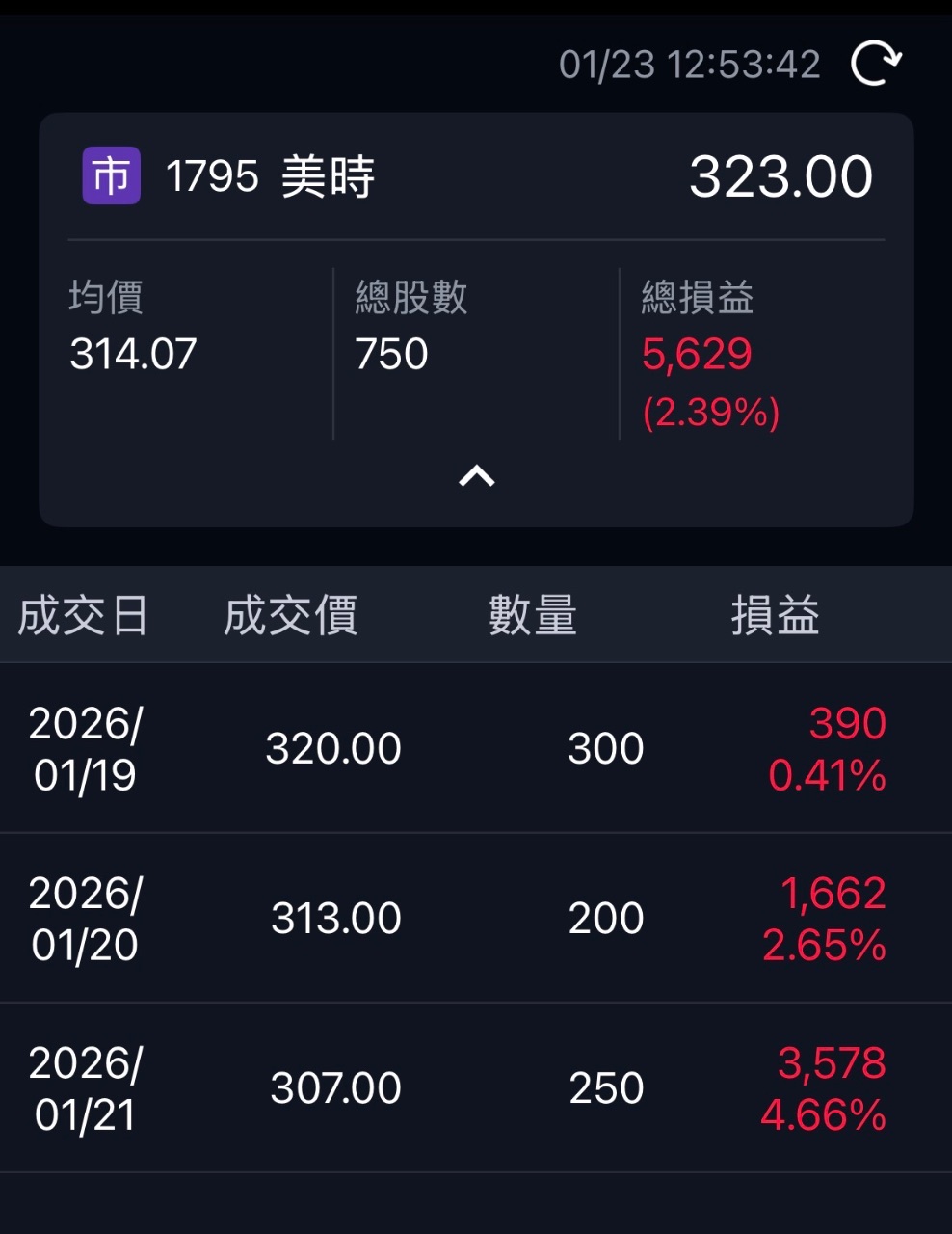Click the profit percentage (2.39%)
Viewport: 952px width, 1234px height.
point(710,413)
